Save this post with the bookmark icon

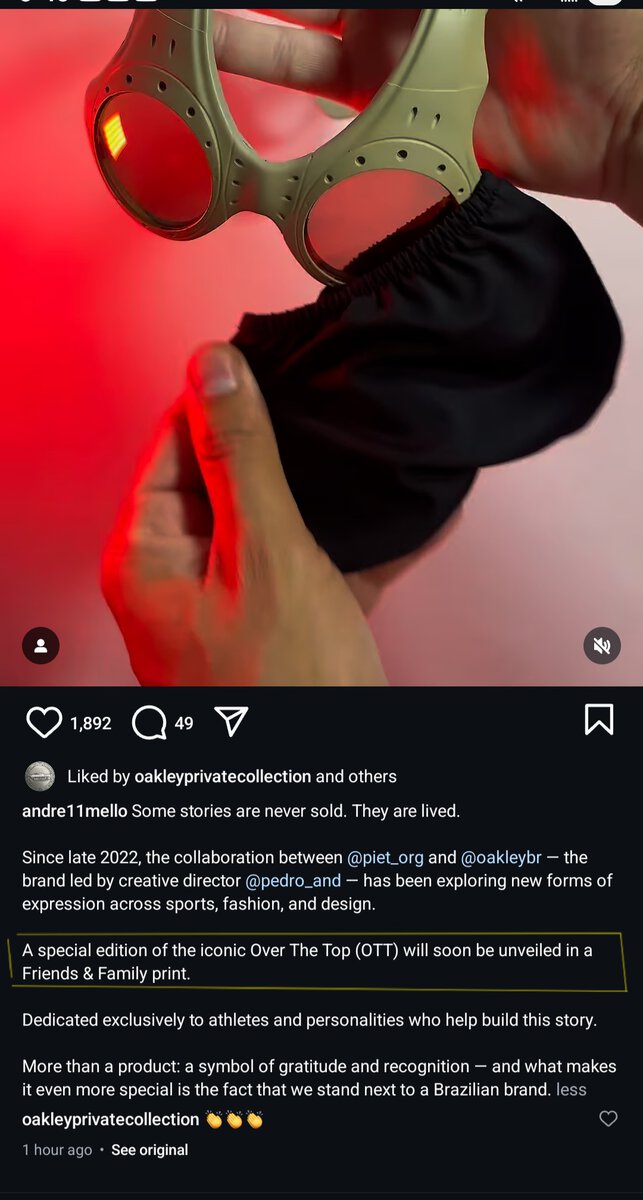[x=599, y=719]
